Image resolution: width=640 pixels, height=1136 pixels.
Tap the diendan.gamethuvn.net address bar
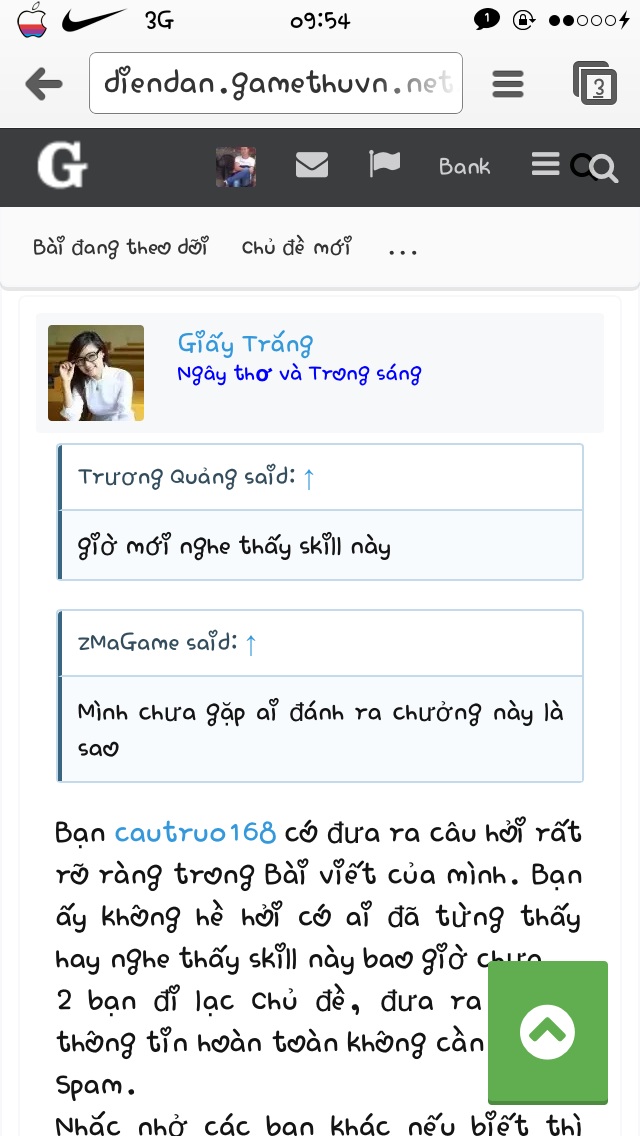pos(276,83)
